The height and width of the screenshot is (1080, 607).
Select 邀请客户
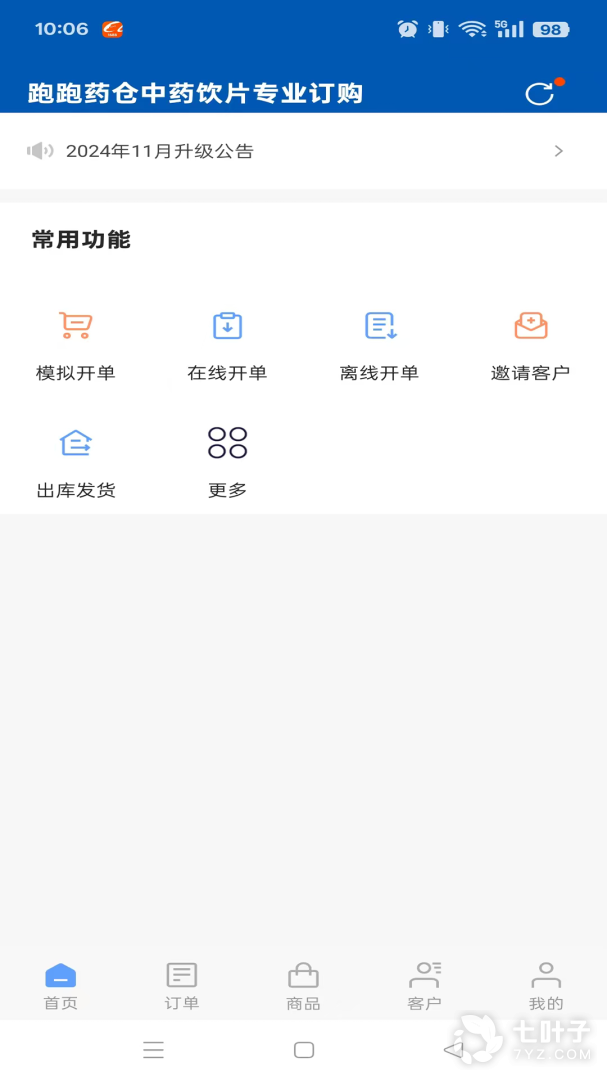(x=531, y=346)
